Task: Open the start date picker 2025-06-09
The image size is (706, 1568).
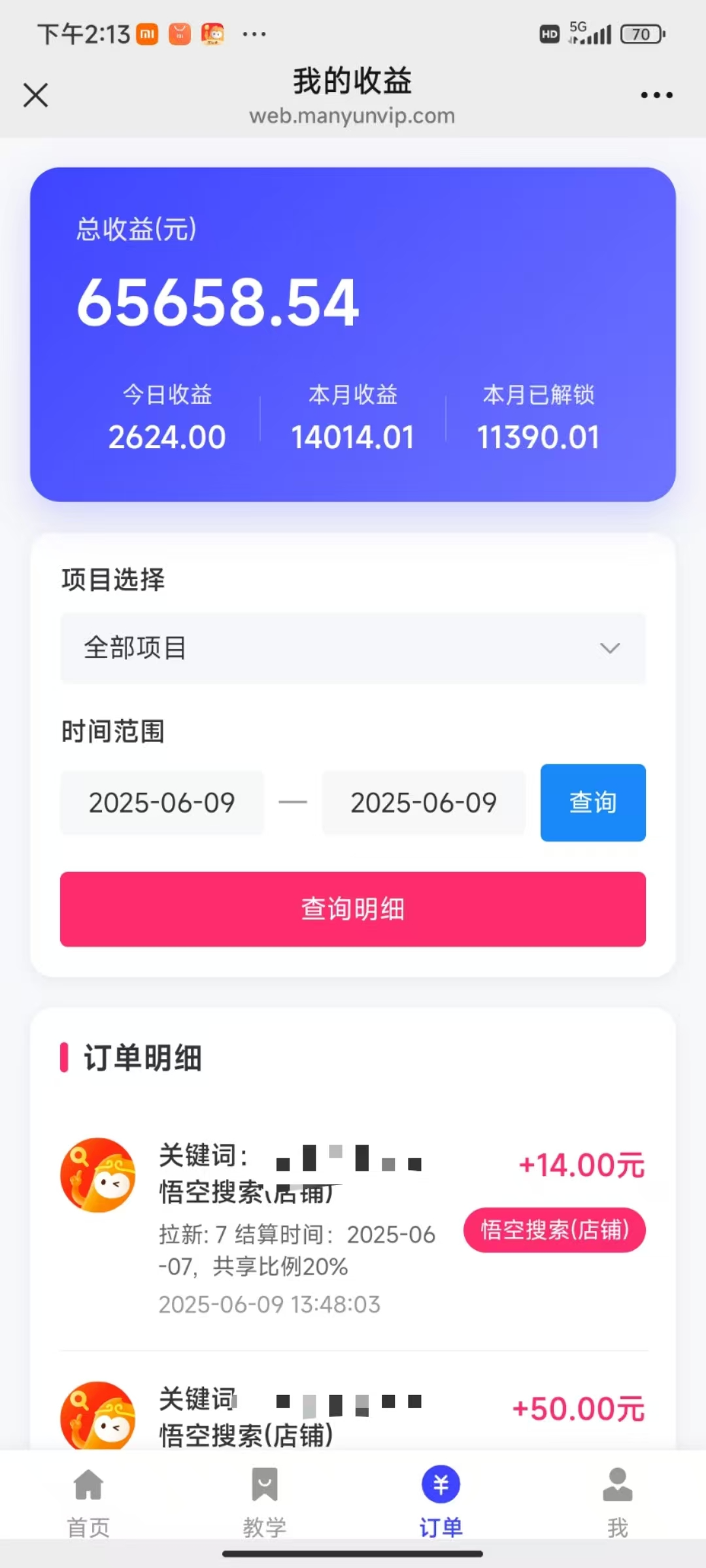Action: 161,803
